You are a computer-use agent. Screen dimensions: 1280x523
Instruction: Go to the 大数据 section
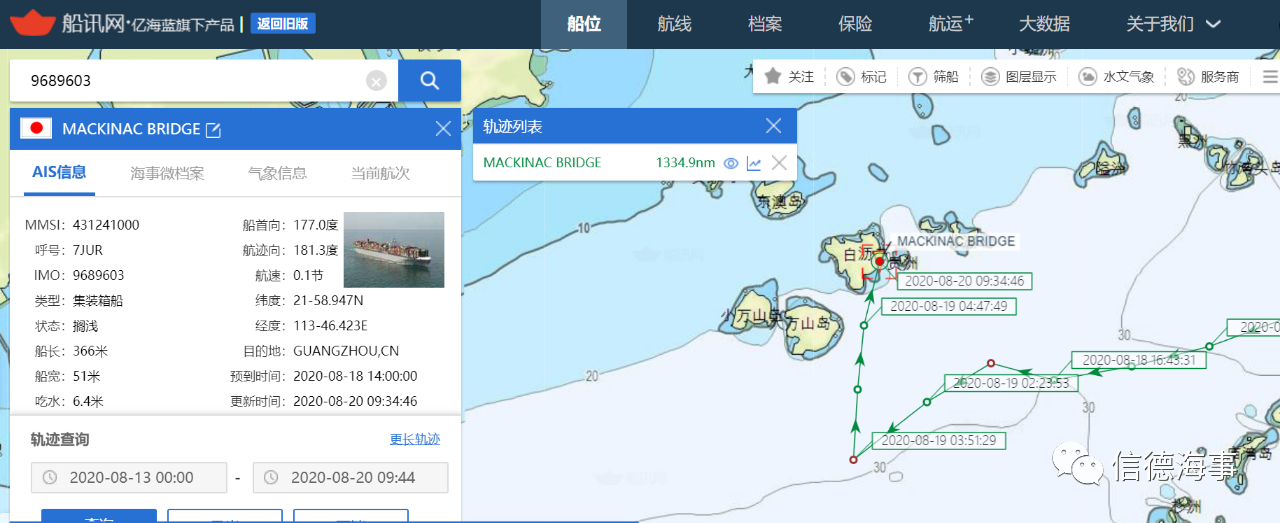point(1044,24)
